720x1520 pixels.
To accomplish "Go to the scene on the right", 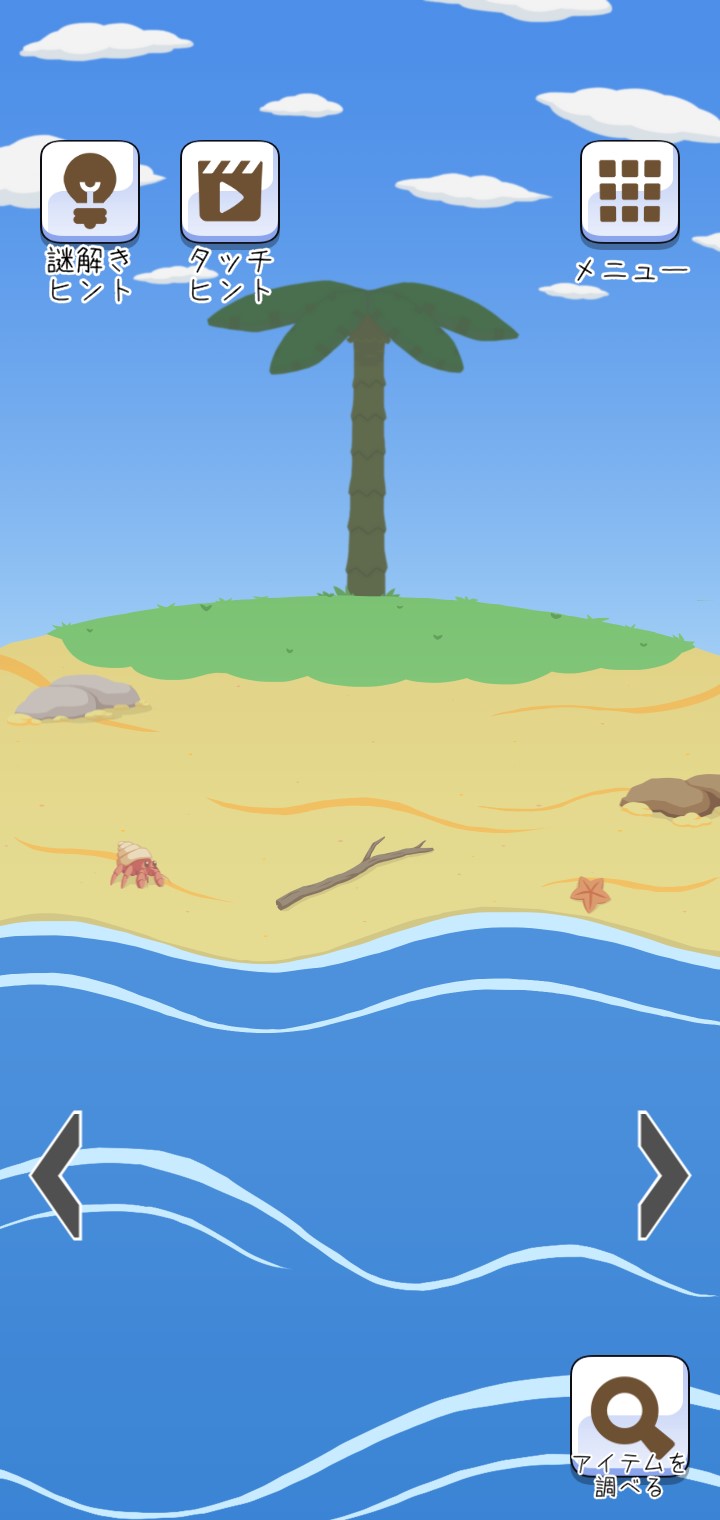I will (663, 1175).
